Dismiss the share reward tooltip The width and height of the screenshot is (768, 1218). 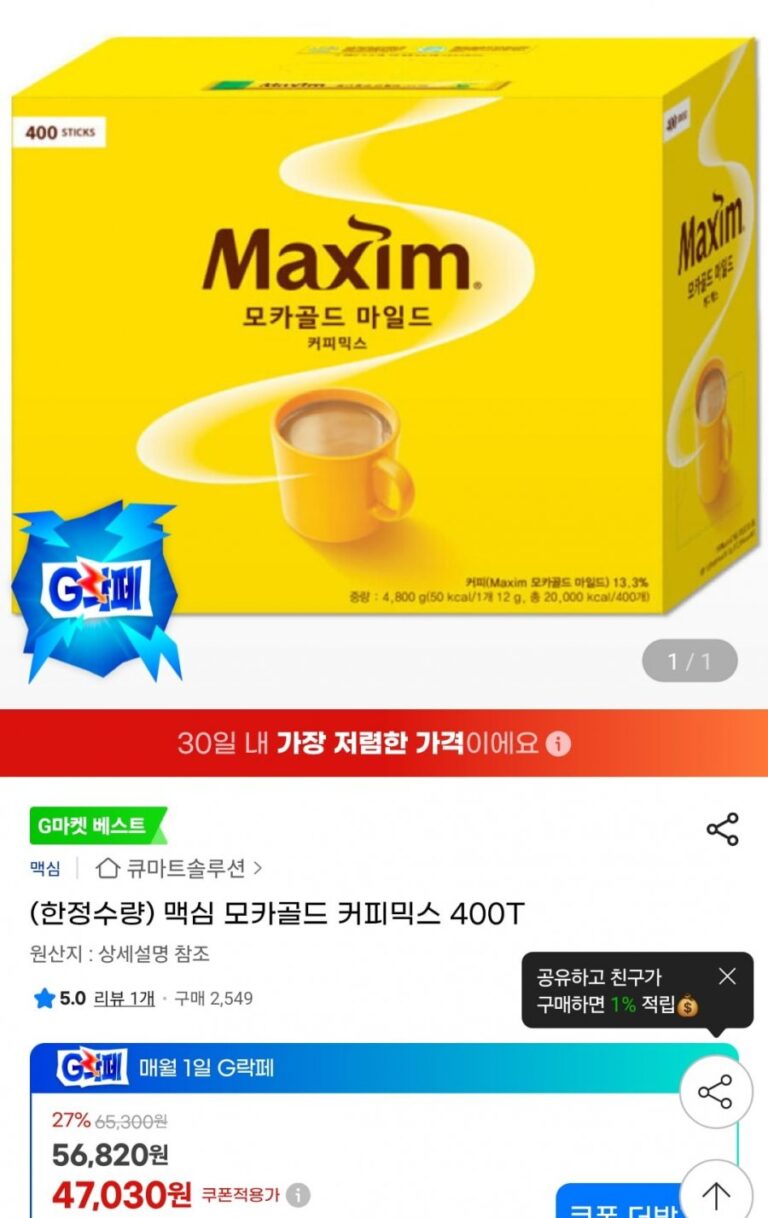click(727, 976)
